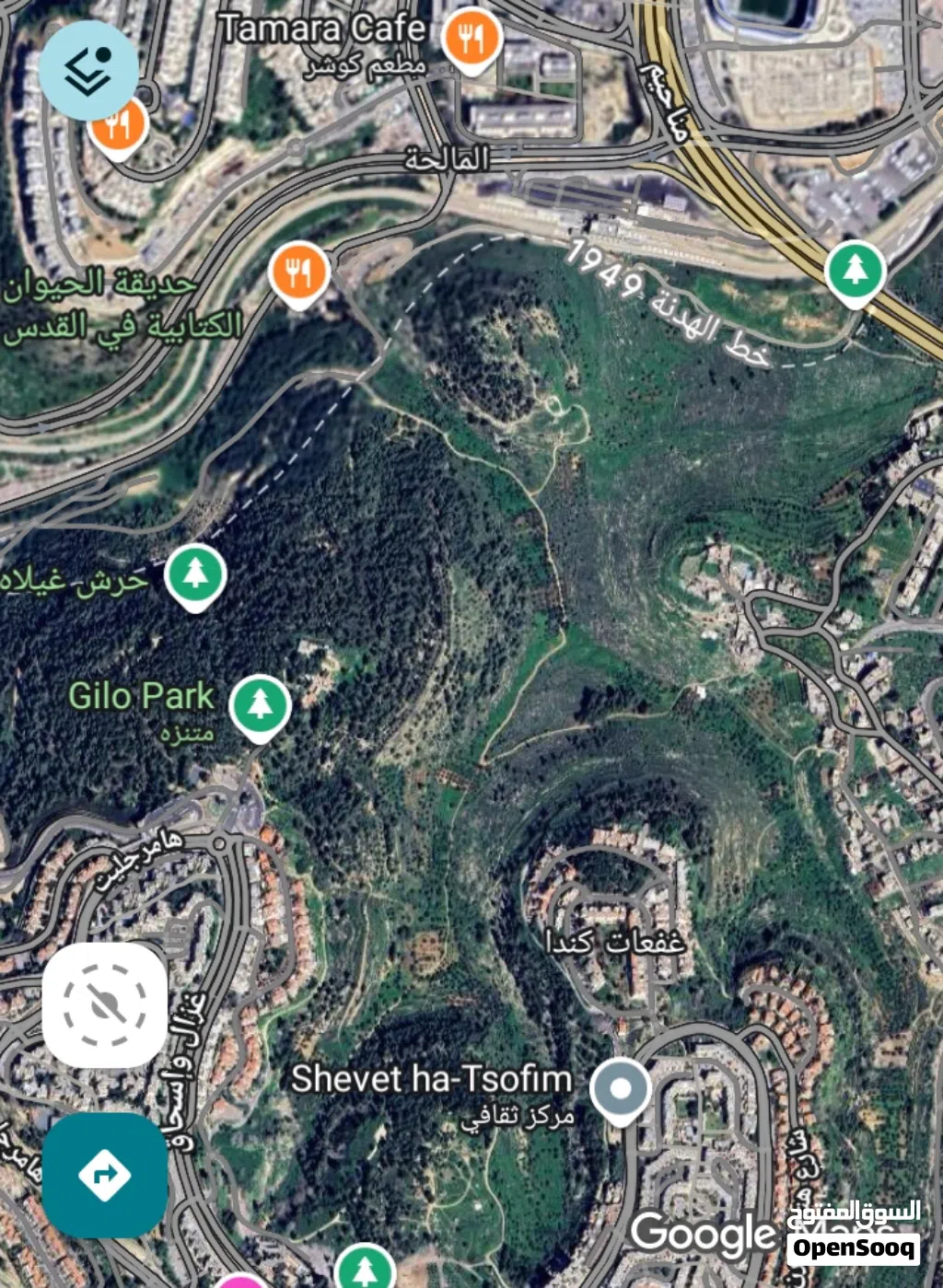The width and height of the screenshot is (943, 1288).
Task: Tap the park pin beside the highway
Action: tap(855, 271)
